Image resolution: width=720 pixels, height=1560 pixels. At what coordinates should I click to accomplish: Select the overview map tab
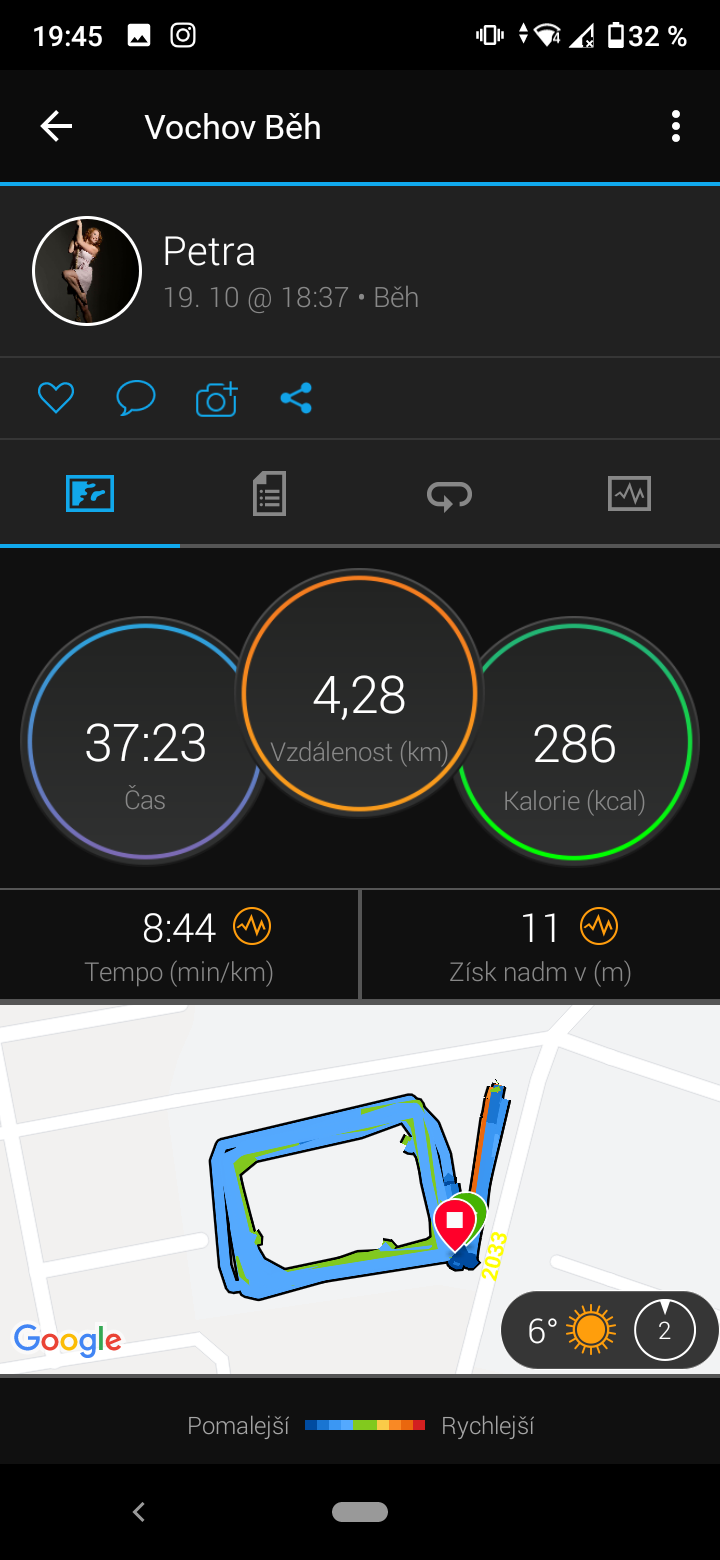(x=90, y=494)
